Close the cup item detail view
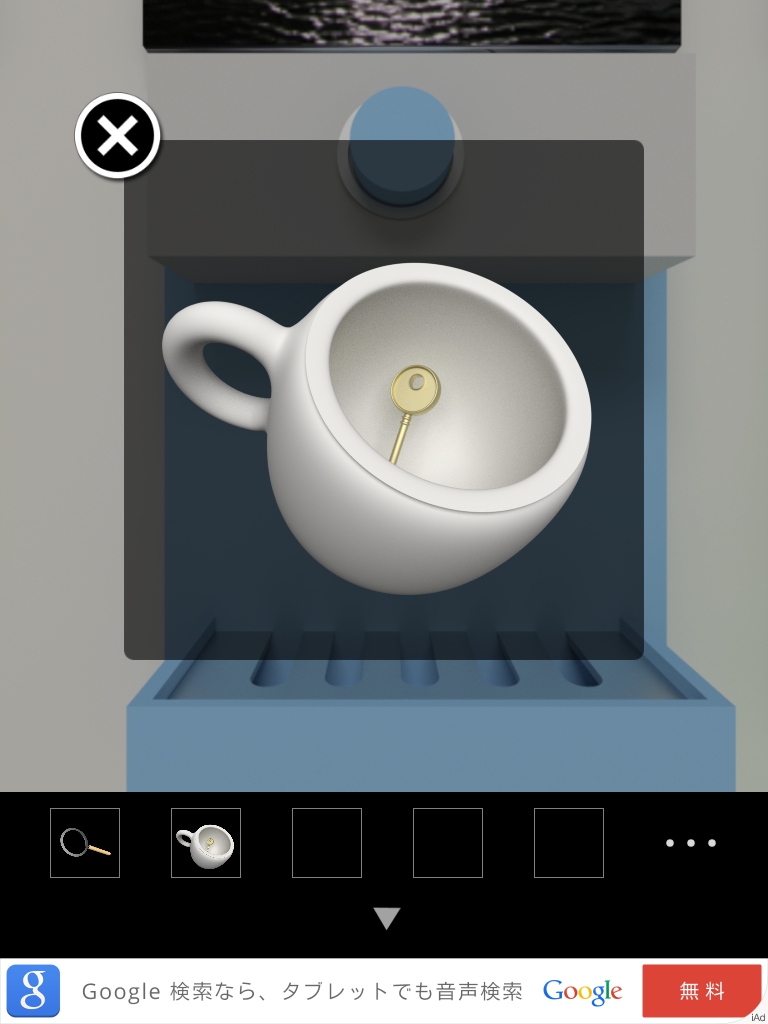 118,137
